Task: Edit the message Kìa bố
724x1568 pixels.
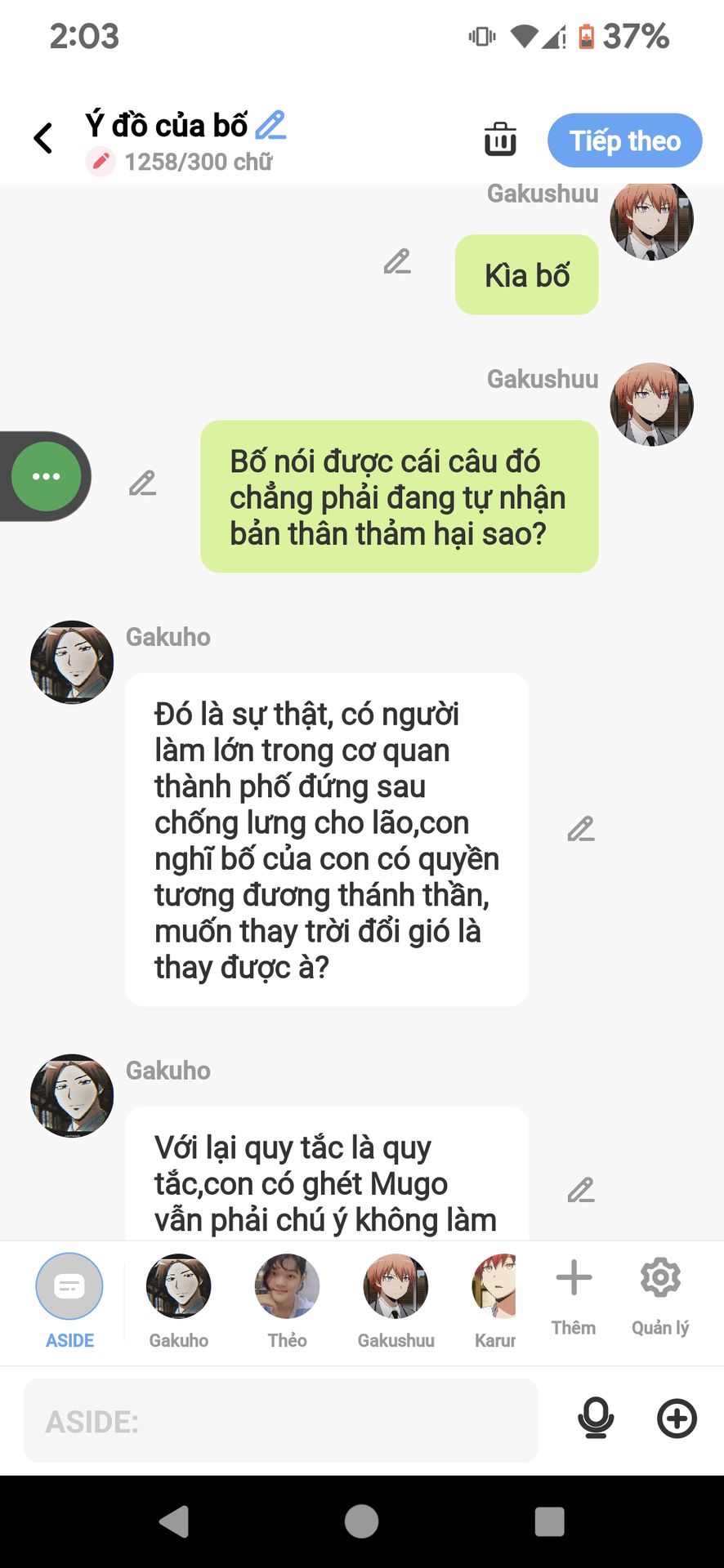Action: click(397, 261)
